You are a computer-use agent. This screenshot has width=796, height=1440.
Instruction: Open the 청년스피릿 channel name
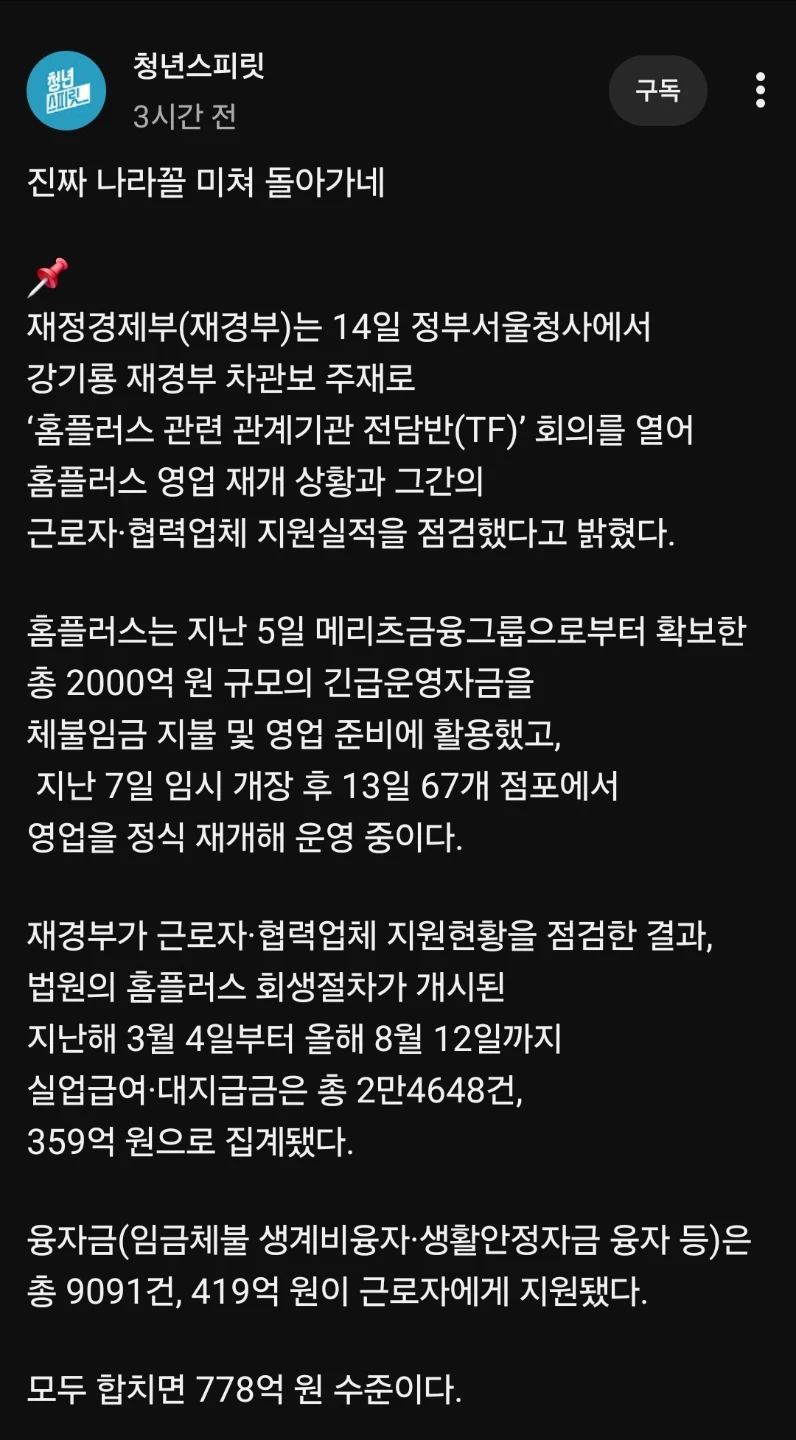pyautogui.click(x=198, y=67)
